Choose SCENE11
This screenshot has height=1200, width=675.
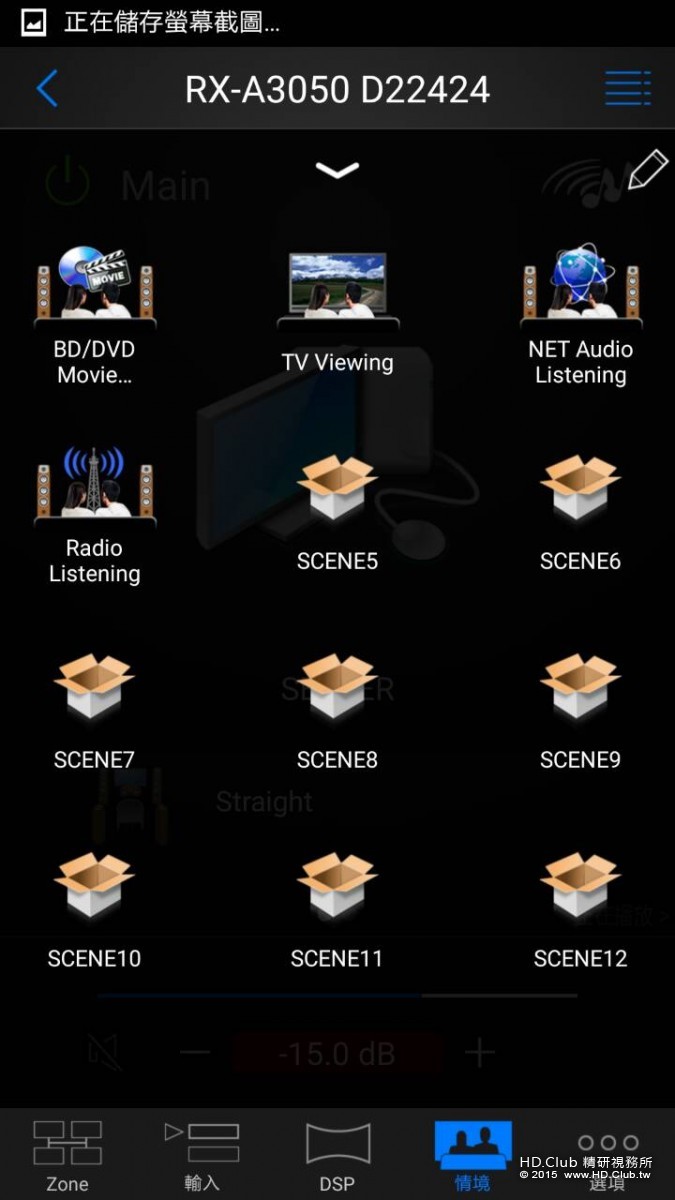tap(337, 911)
